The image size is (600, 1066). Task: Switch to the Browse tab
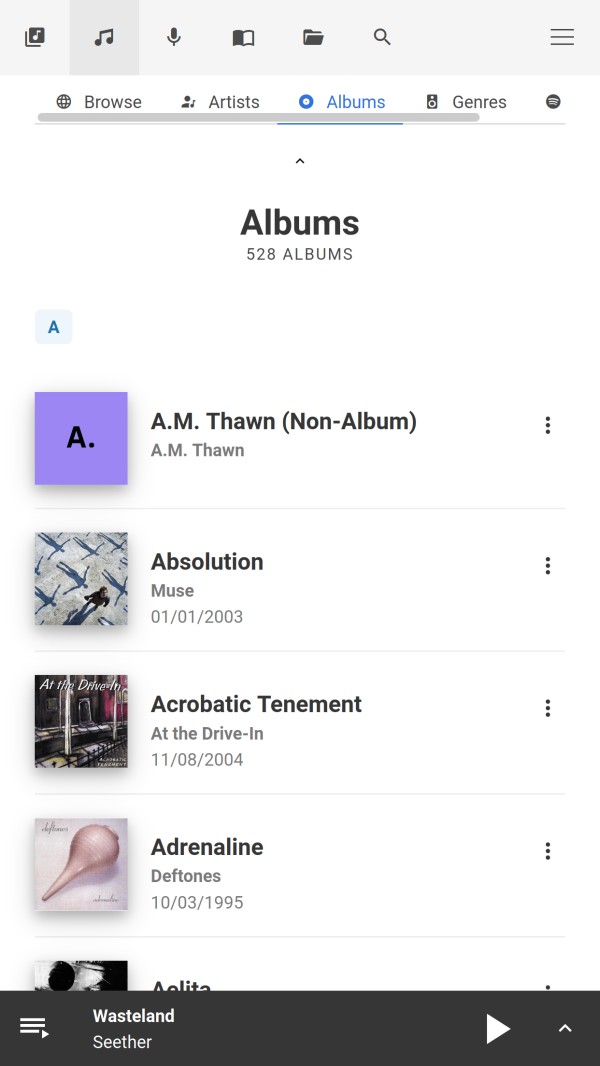coord(99,101)
